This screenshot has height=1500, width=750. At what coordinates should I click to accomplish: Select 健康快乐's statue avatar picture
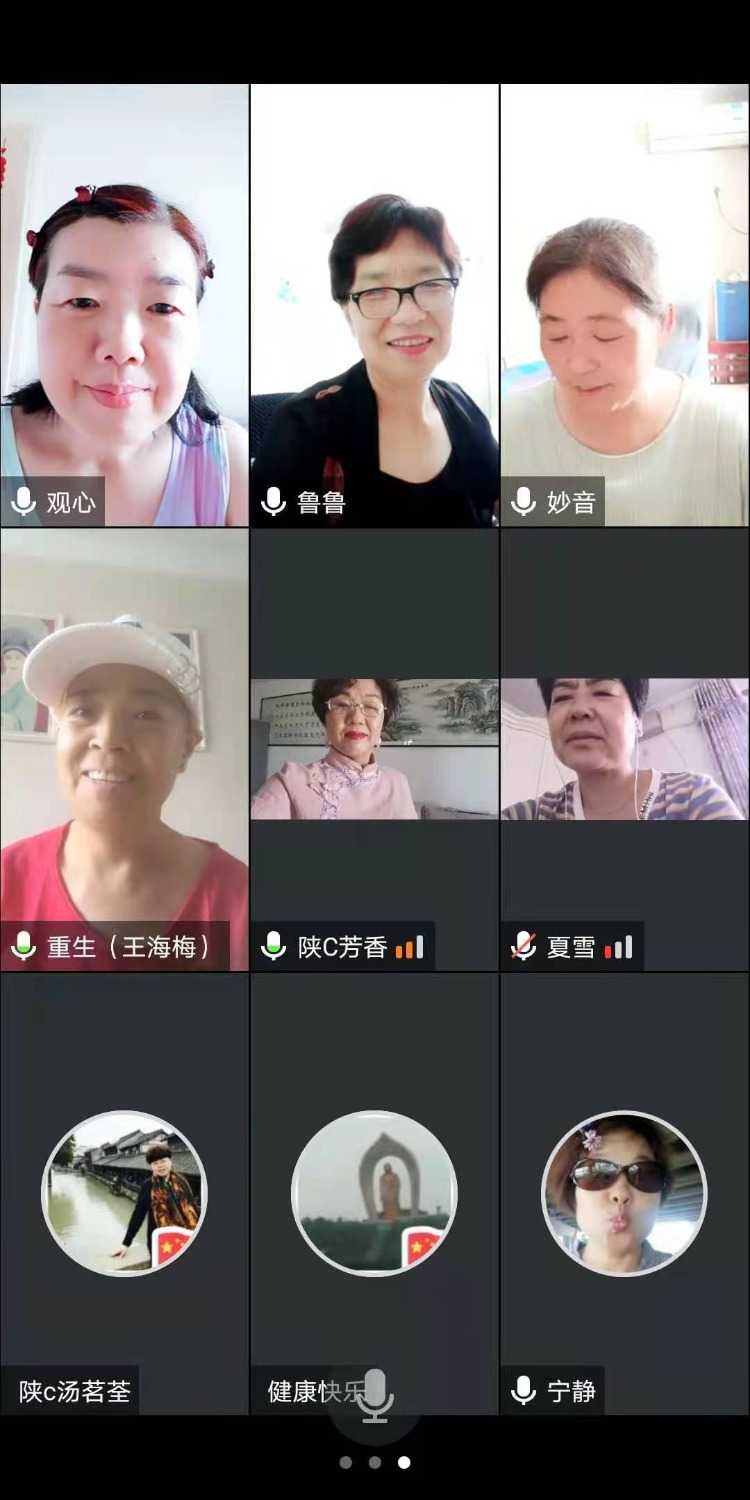point(374,1192)
